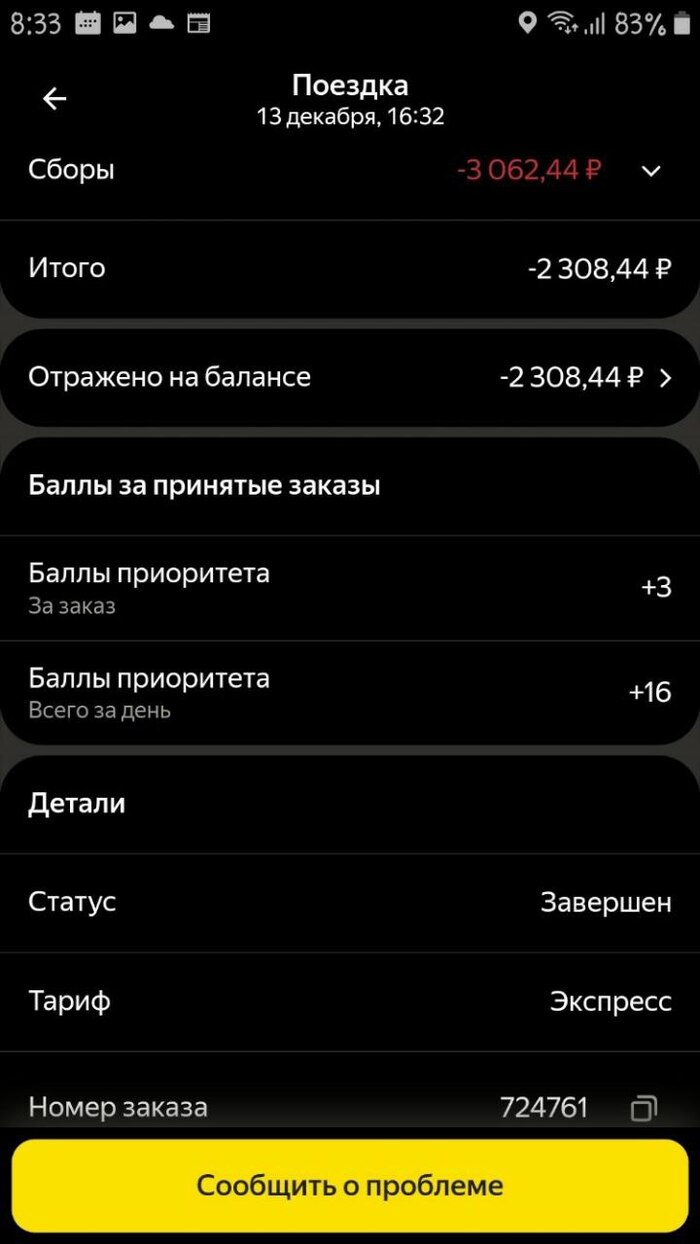Go back from the Поездка screen
700x1244 pixels.
(x=54, y=99)
